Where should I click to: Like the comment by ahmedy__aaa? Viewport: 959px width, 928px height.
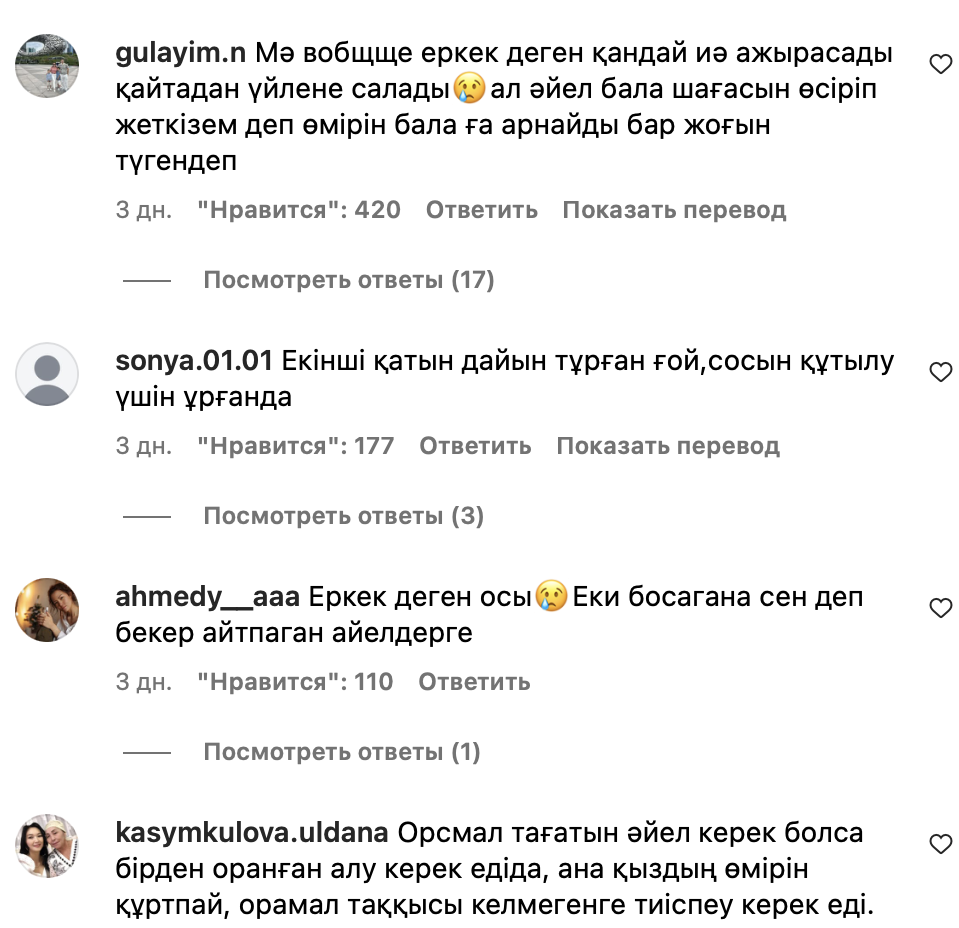pos(940,608)
